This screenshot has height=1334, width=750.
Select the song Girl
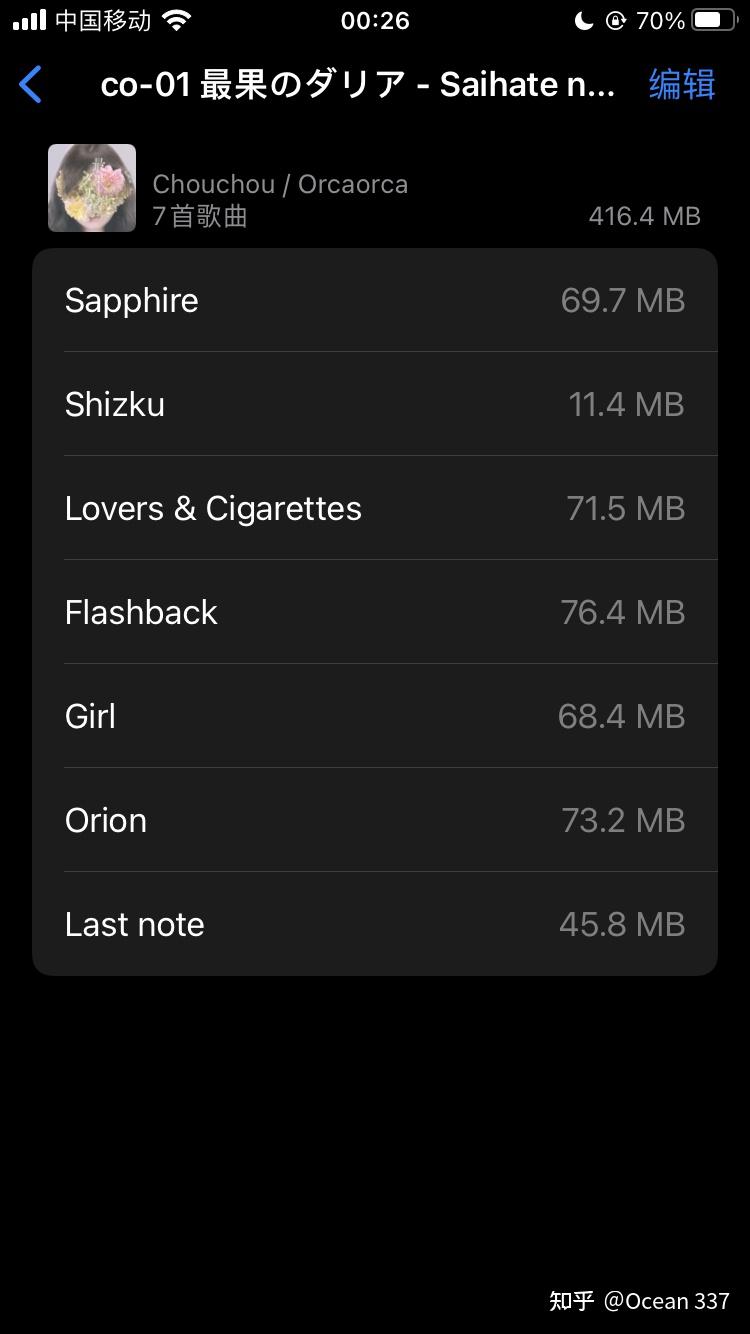375,715
